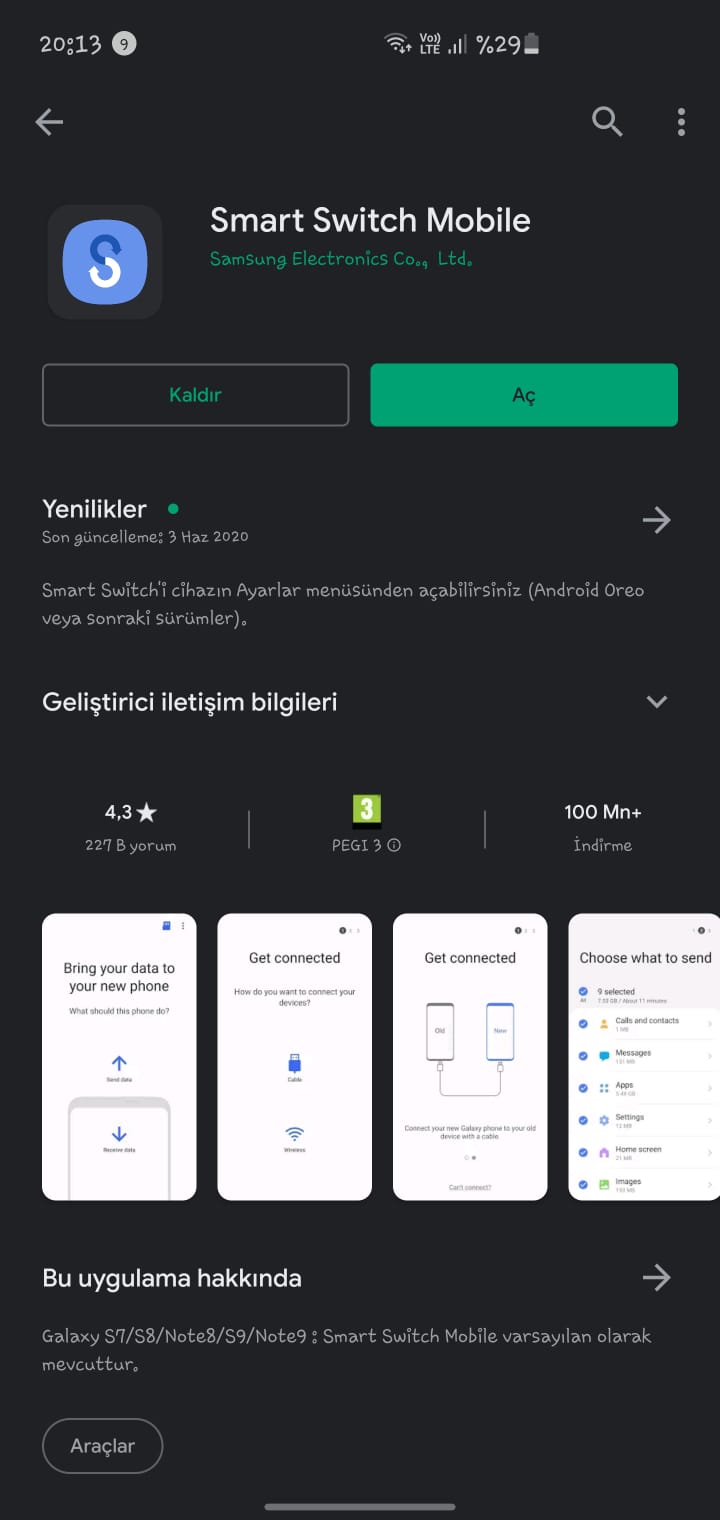720x1520 pixels.
Task: Open the search magnifier icon
Action: 607,122
